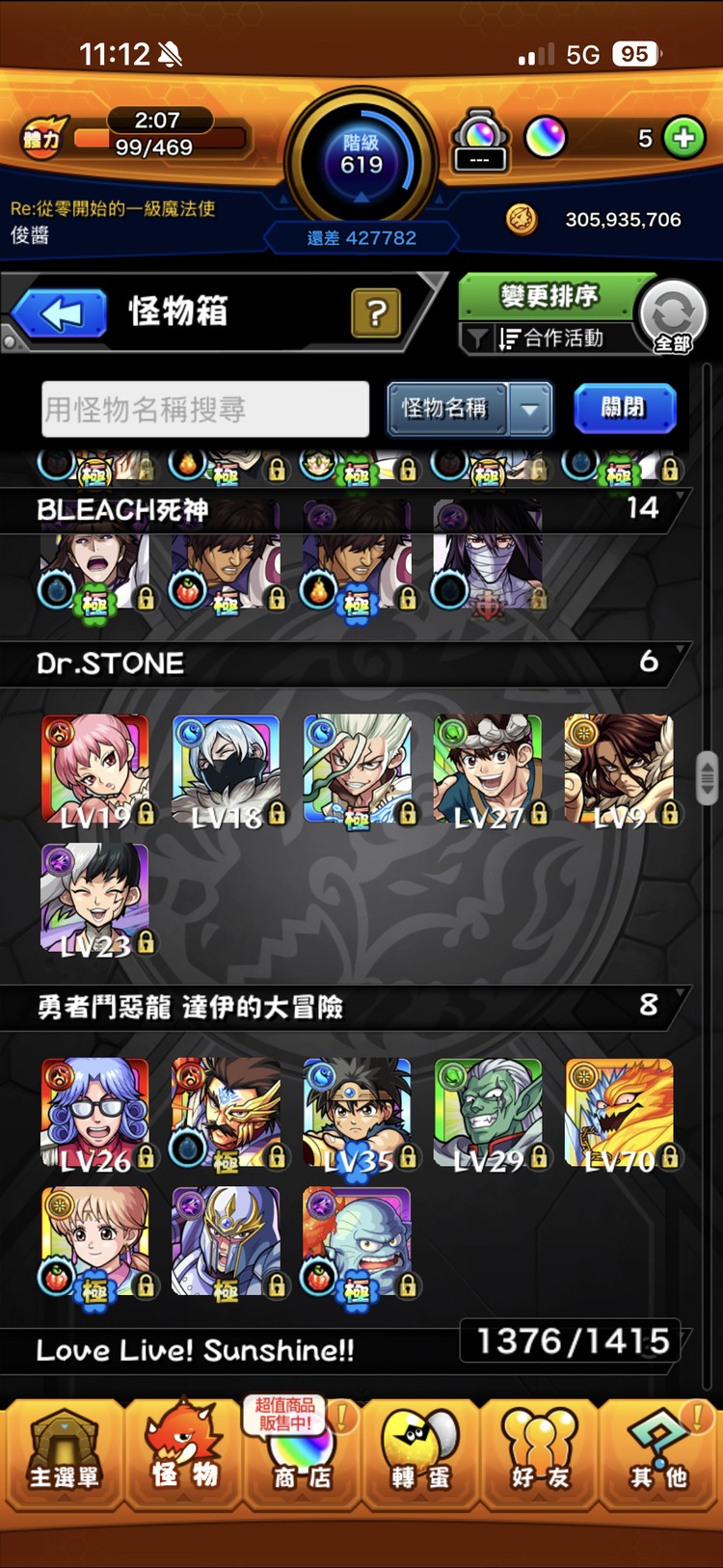723x1568 pixels.
Task: Select the LV23 Dr.STONE monster
Action: pyautogui.click(x=94, y=900)
